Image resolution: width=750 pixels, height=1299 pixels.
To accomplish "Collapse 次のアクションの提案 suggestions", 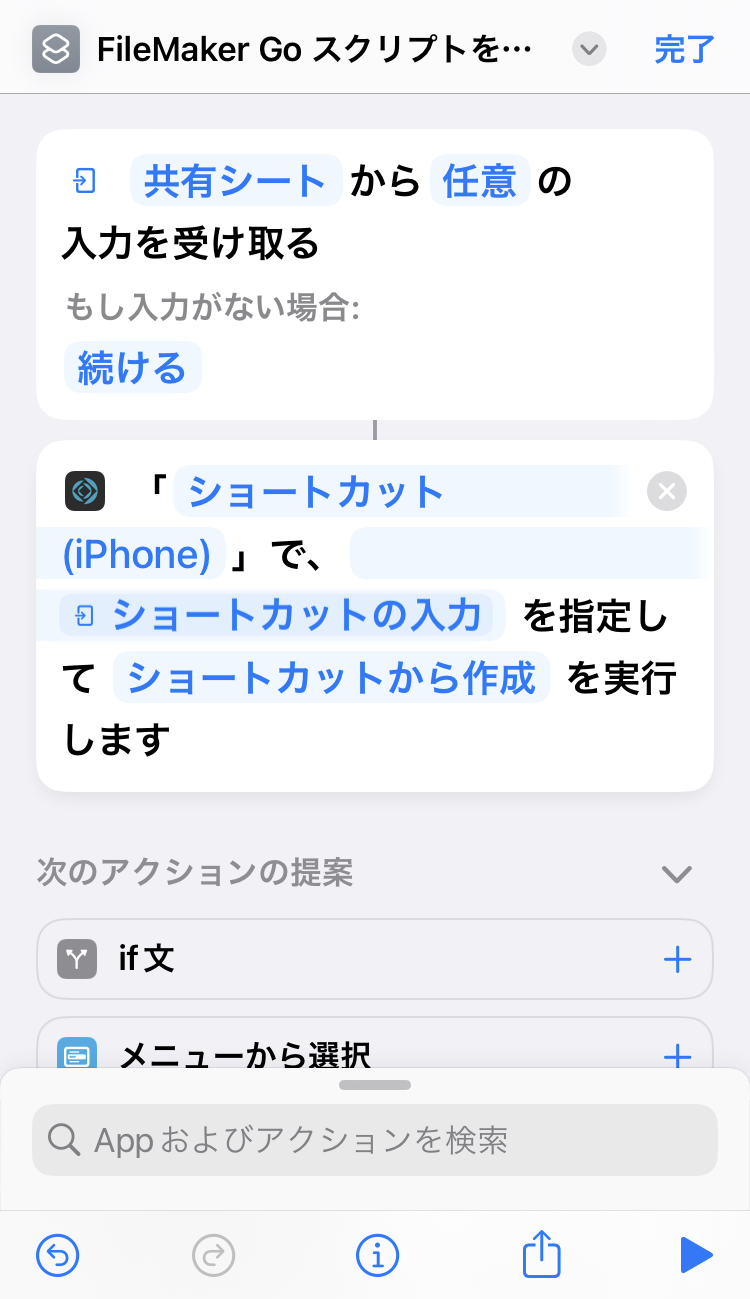I will (677, 874).
